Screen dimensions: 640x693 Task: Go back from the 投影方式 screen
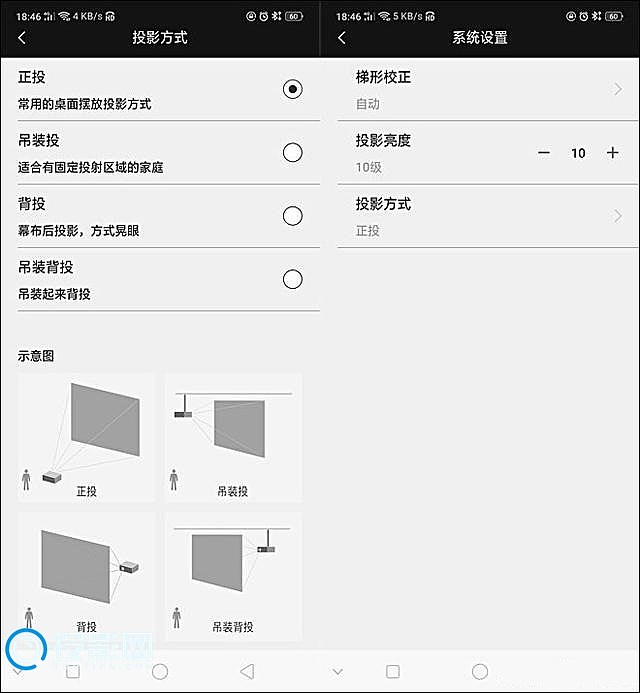pyautogui.click(x=22, y=38)
